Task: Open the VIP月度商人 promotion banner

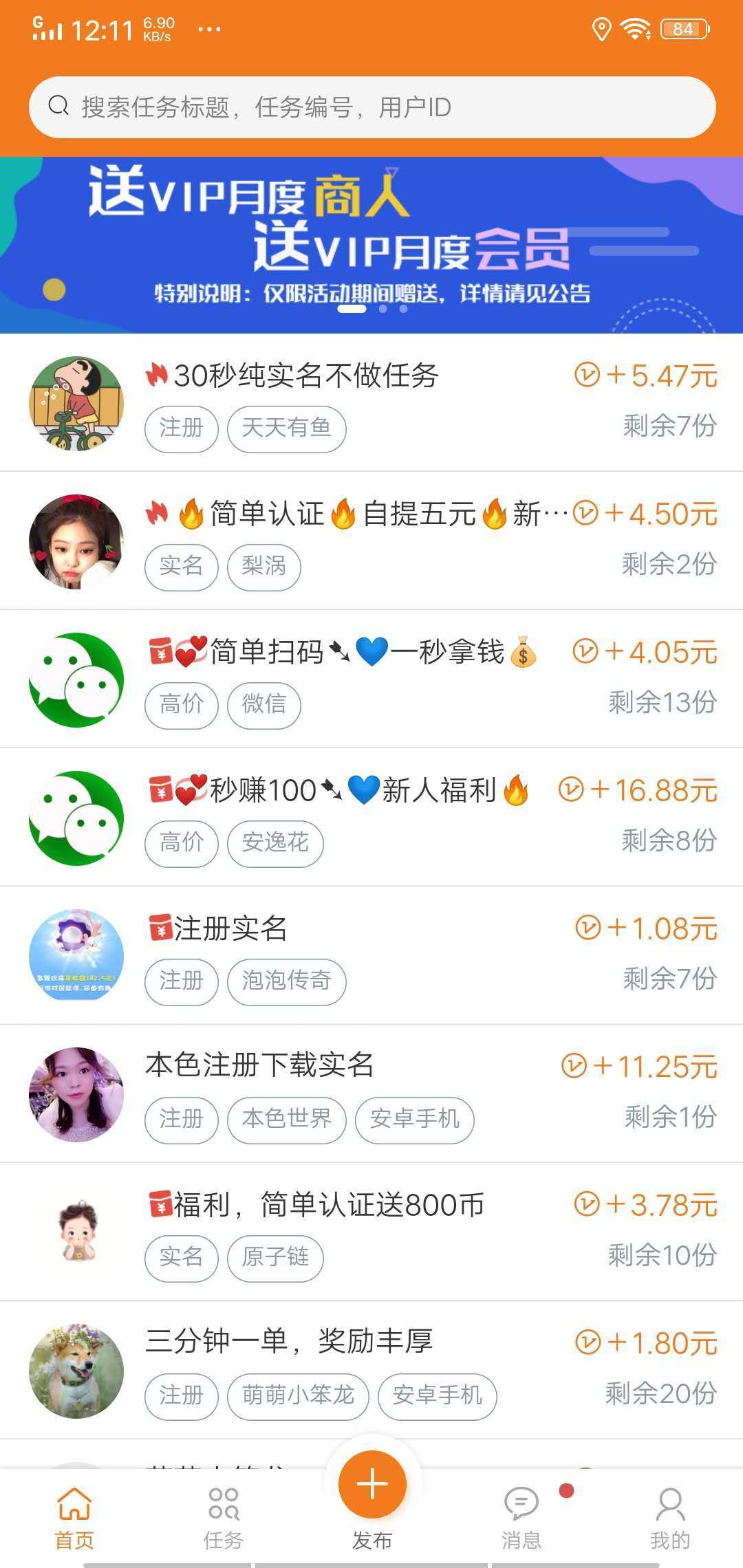Action: [371, 244]
